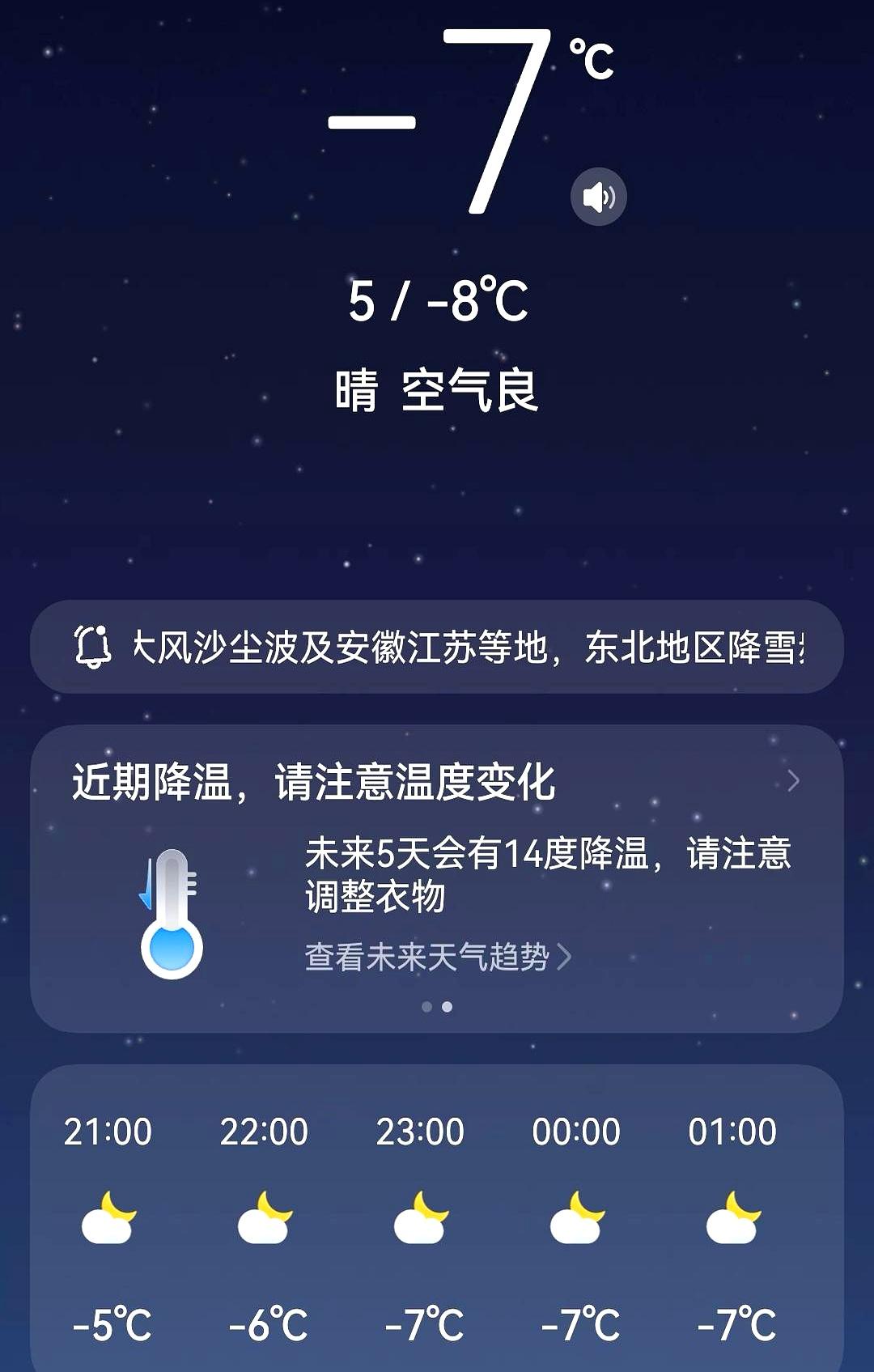Click the 晴 空气良 condition text

pos(437,389)
